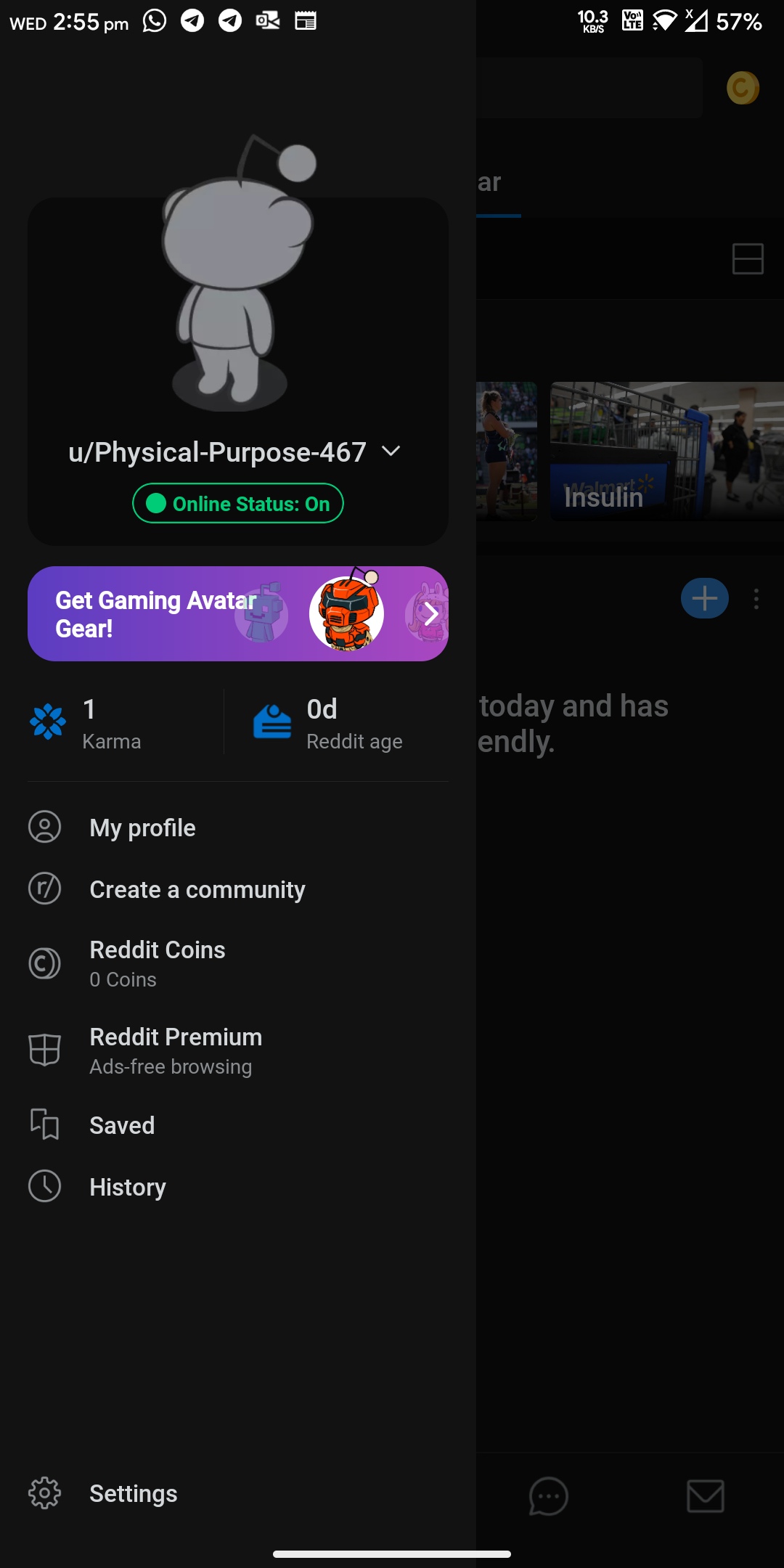This screenshot has height=1568, width=784.
Task: Tap the blue plus create button
Action: pos(703,598)
